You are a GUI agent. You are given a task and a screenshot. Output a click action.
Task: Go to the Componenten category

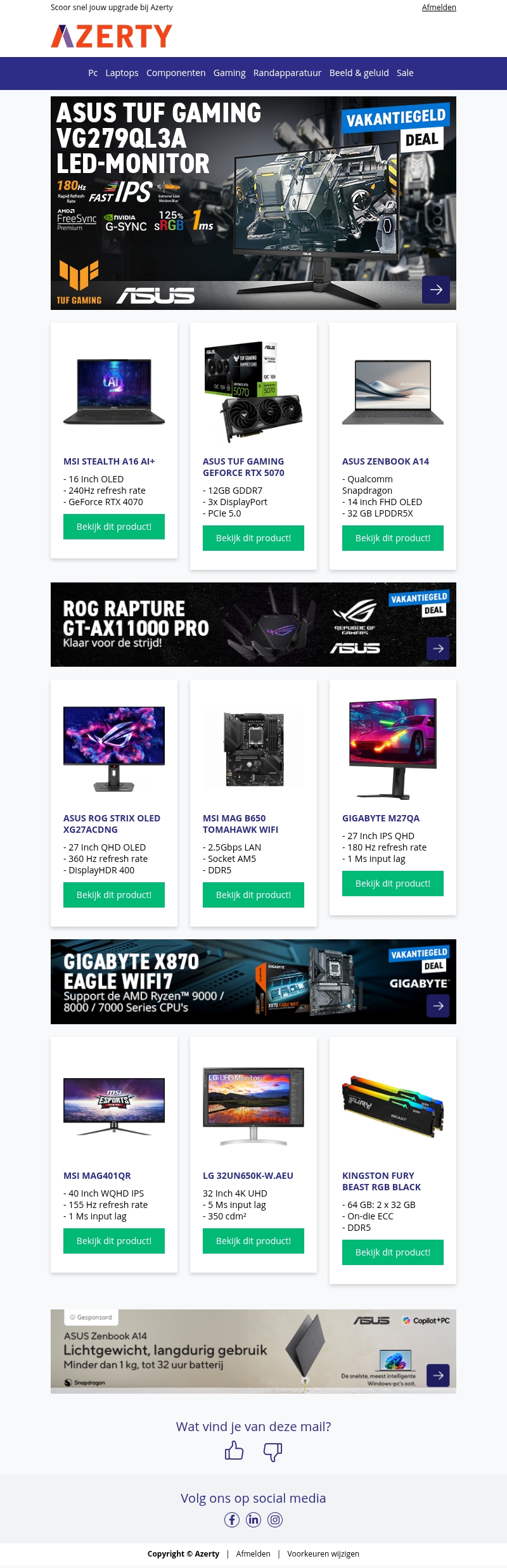coord(176,73)
